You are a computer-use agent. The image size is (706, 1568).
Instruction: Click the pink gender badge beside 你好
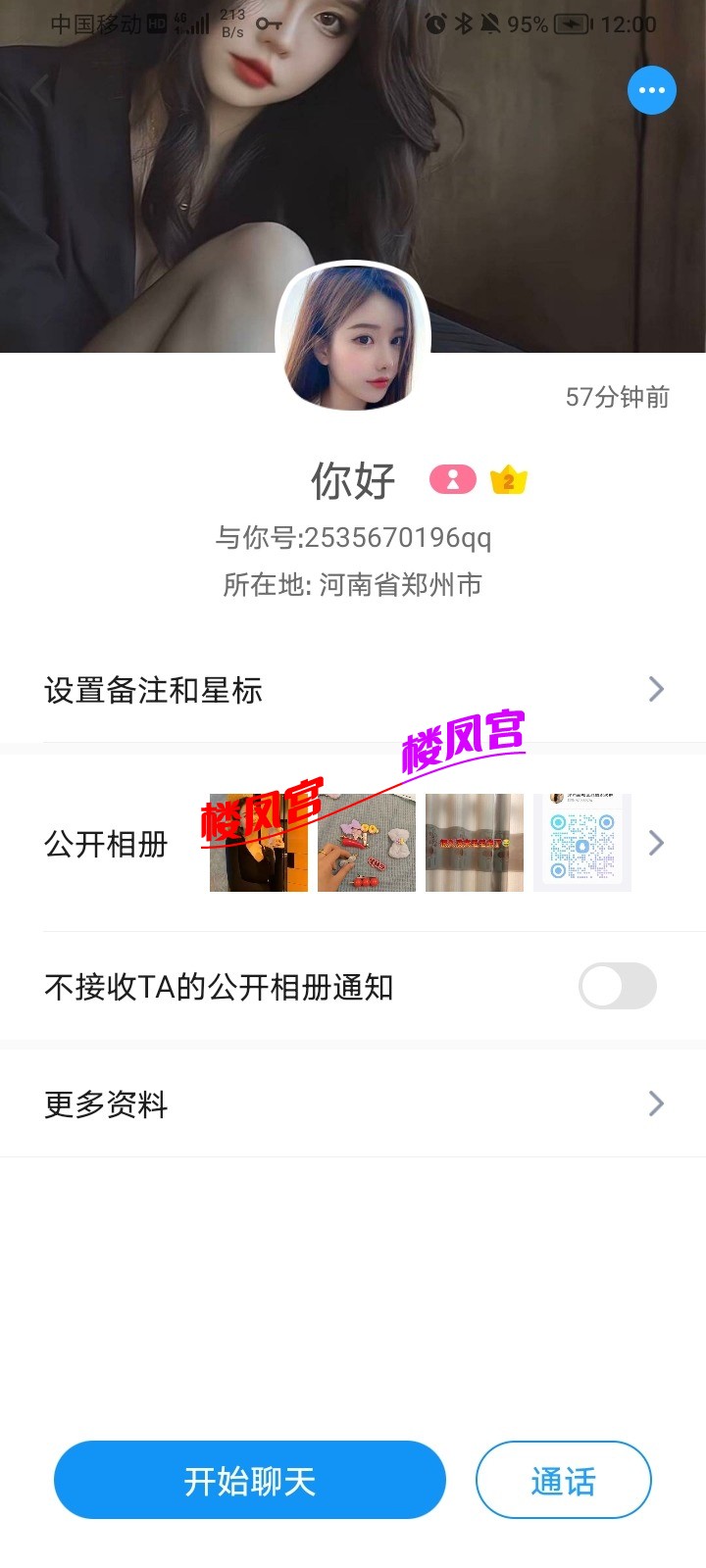(x=451, y=479)
